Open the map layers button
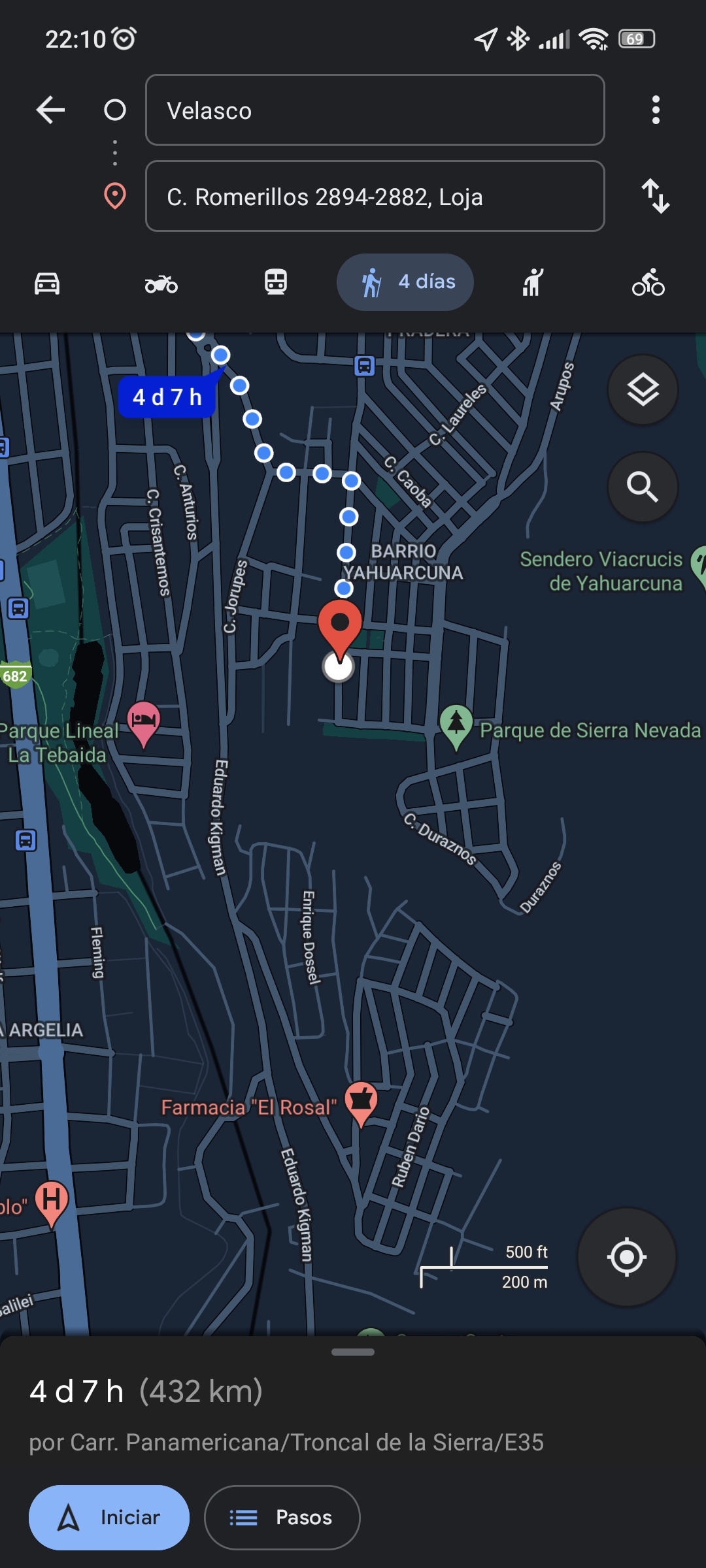Viewport: 706px width, 1568px height. pos(643,390)
